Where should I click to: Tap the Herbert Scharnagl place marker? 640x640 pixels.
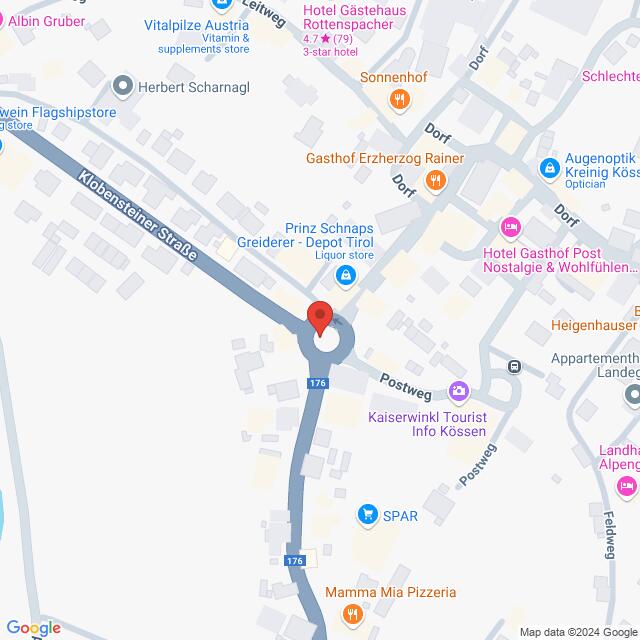pos(124,87)
